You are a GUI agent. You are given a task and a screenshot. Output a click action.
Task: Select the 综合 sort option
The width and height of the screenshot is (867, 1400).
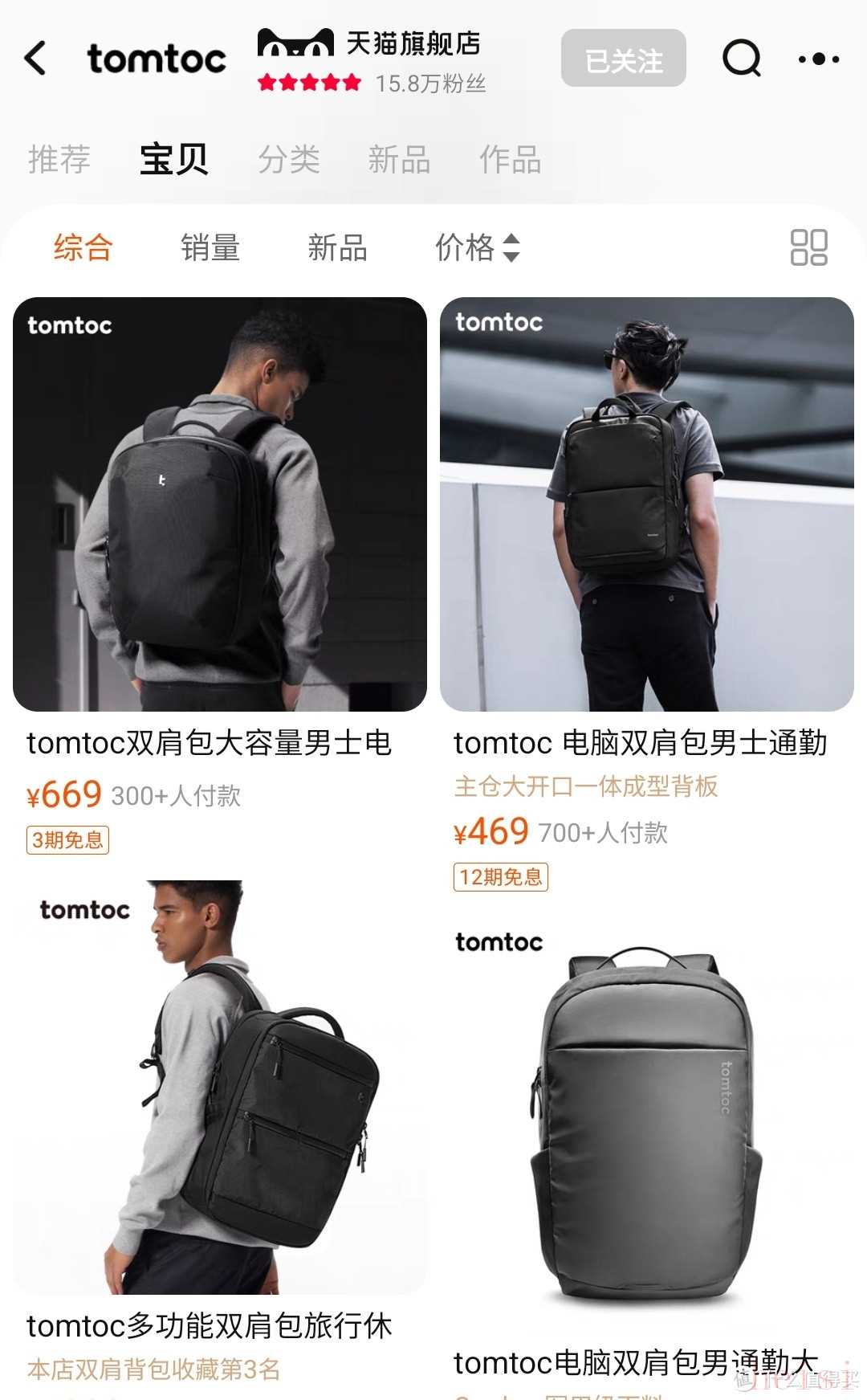[x=83, y=247]
